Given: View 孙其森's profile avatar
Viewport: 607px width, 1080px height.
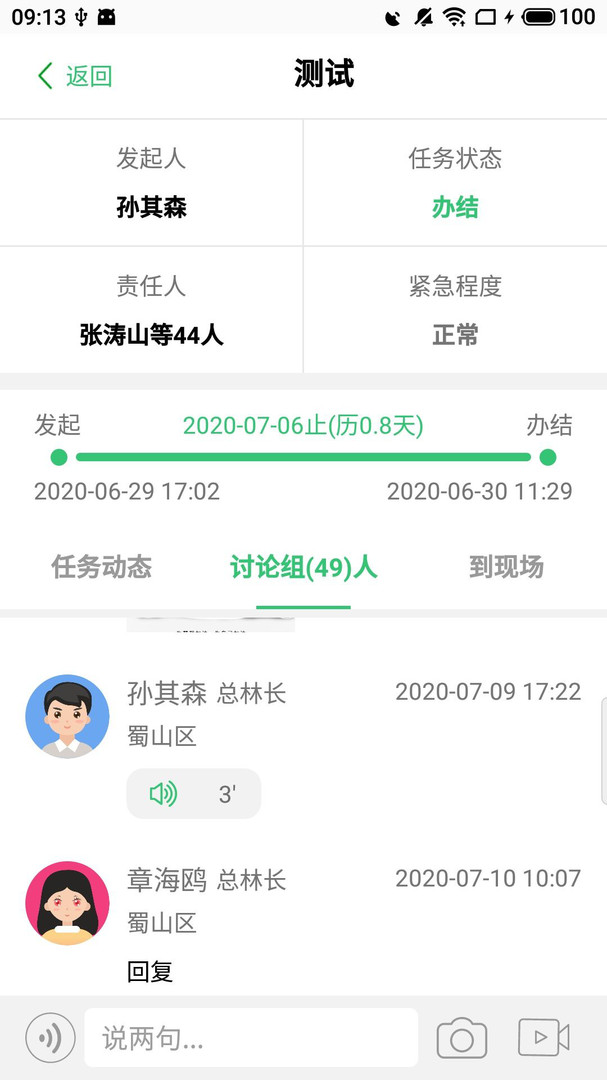Looking at the screenshot, I should [67, 716].
